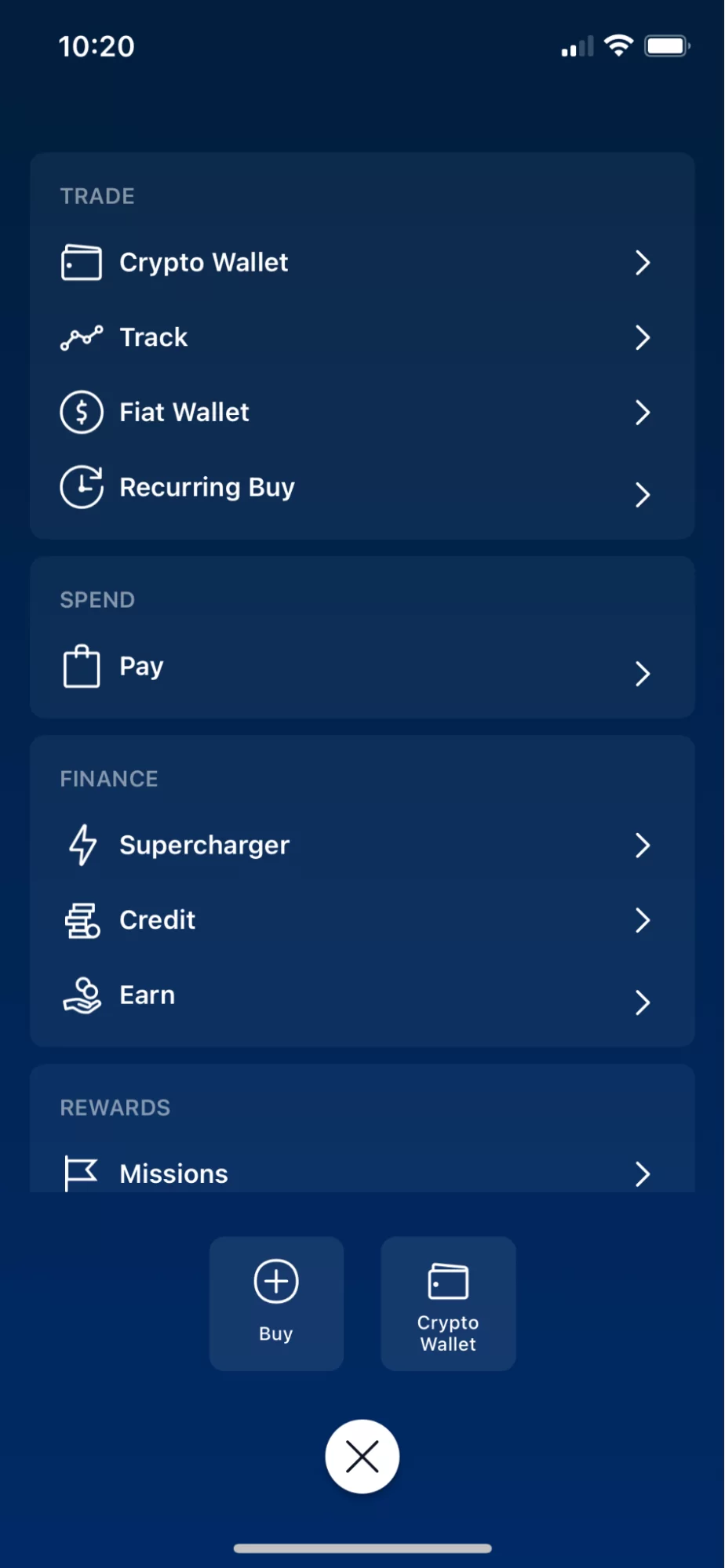Select the Pay shopping bag icon
725x1568 pixels.
coord(81,665)
